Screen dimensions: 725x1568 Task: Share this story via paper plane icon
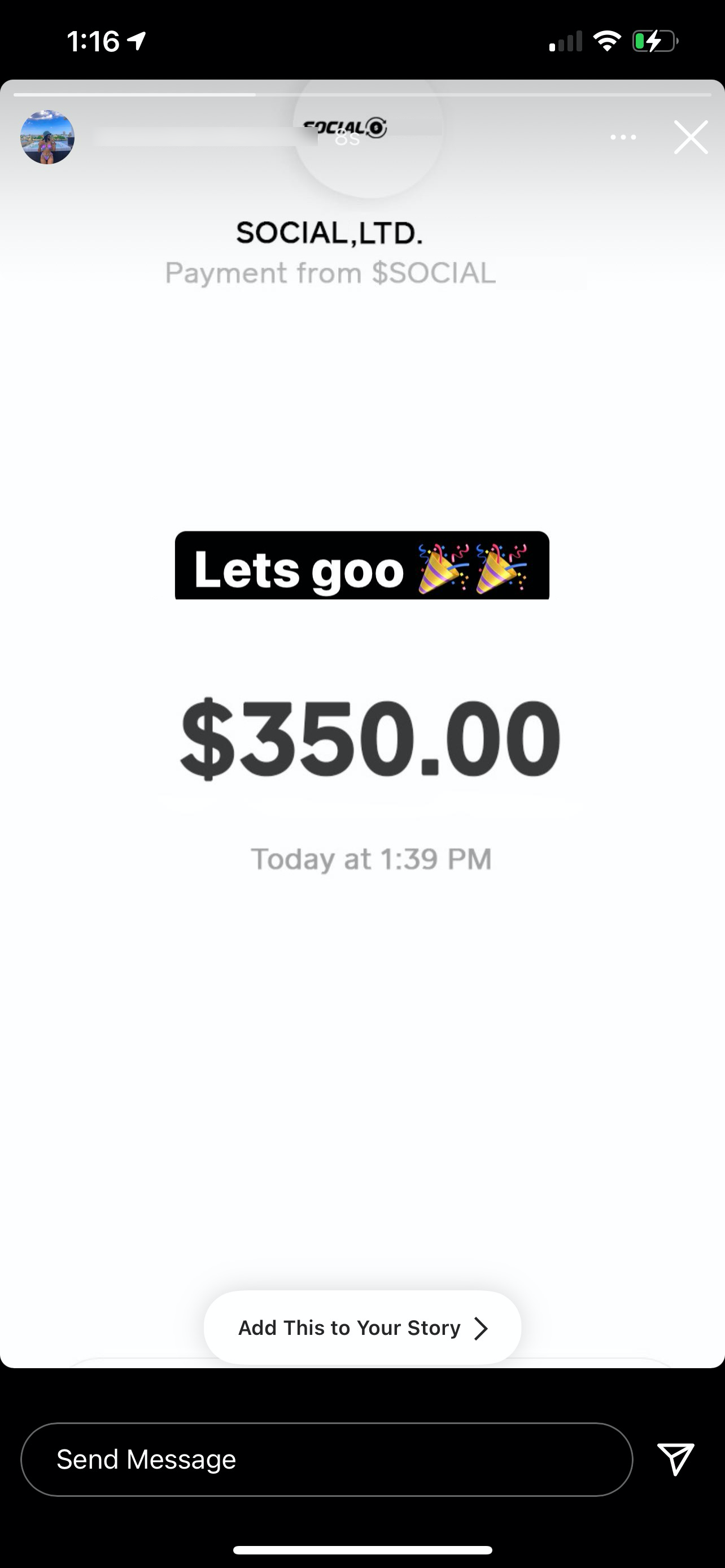(x=676, y=1458)
